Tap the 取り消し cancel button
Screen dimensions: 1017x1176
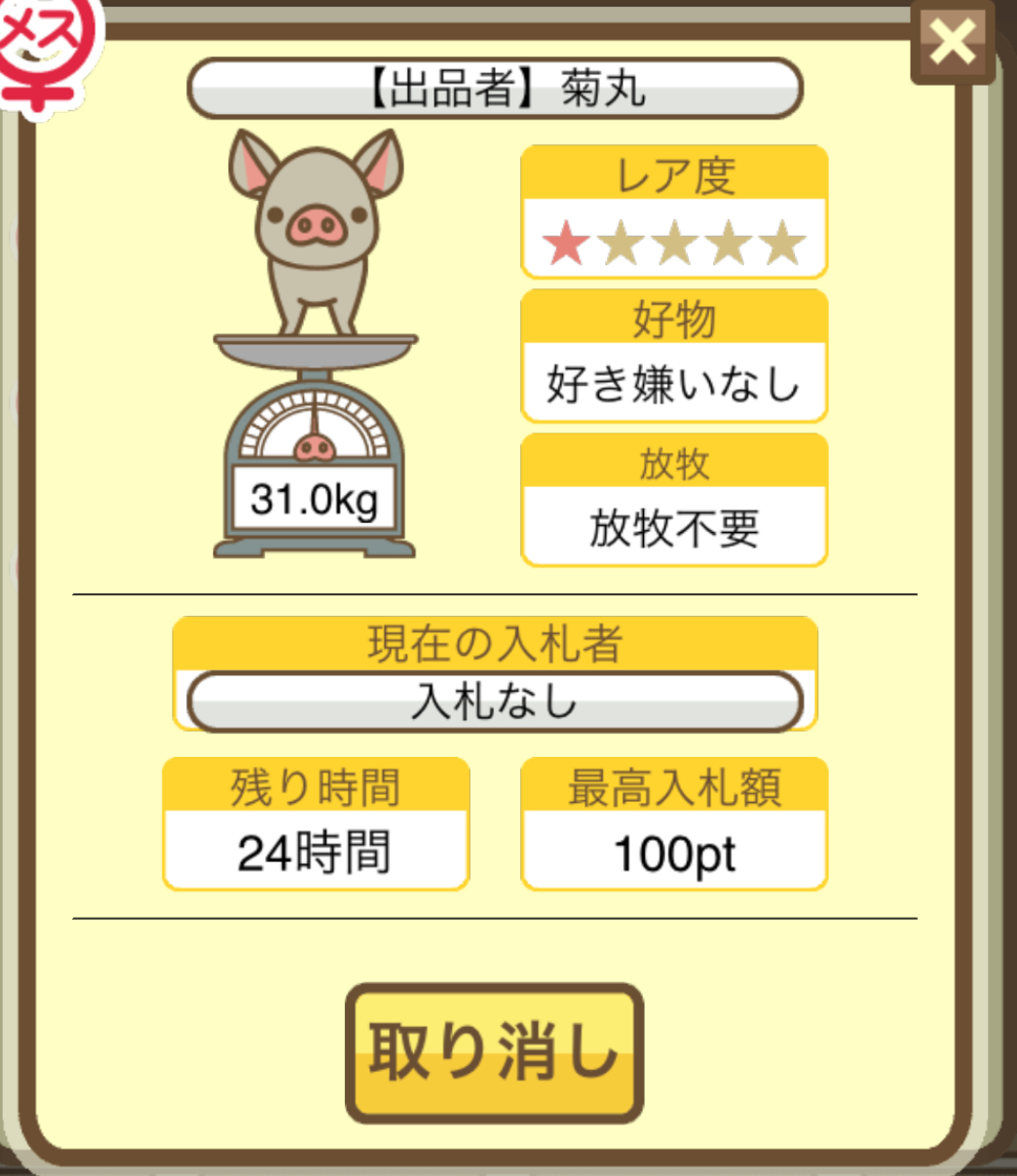(495, 1052)
